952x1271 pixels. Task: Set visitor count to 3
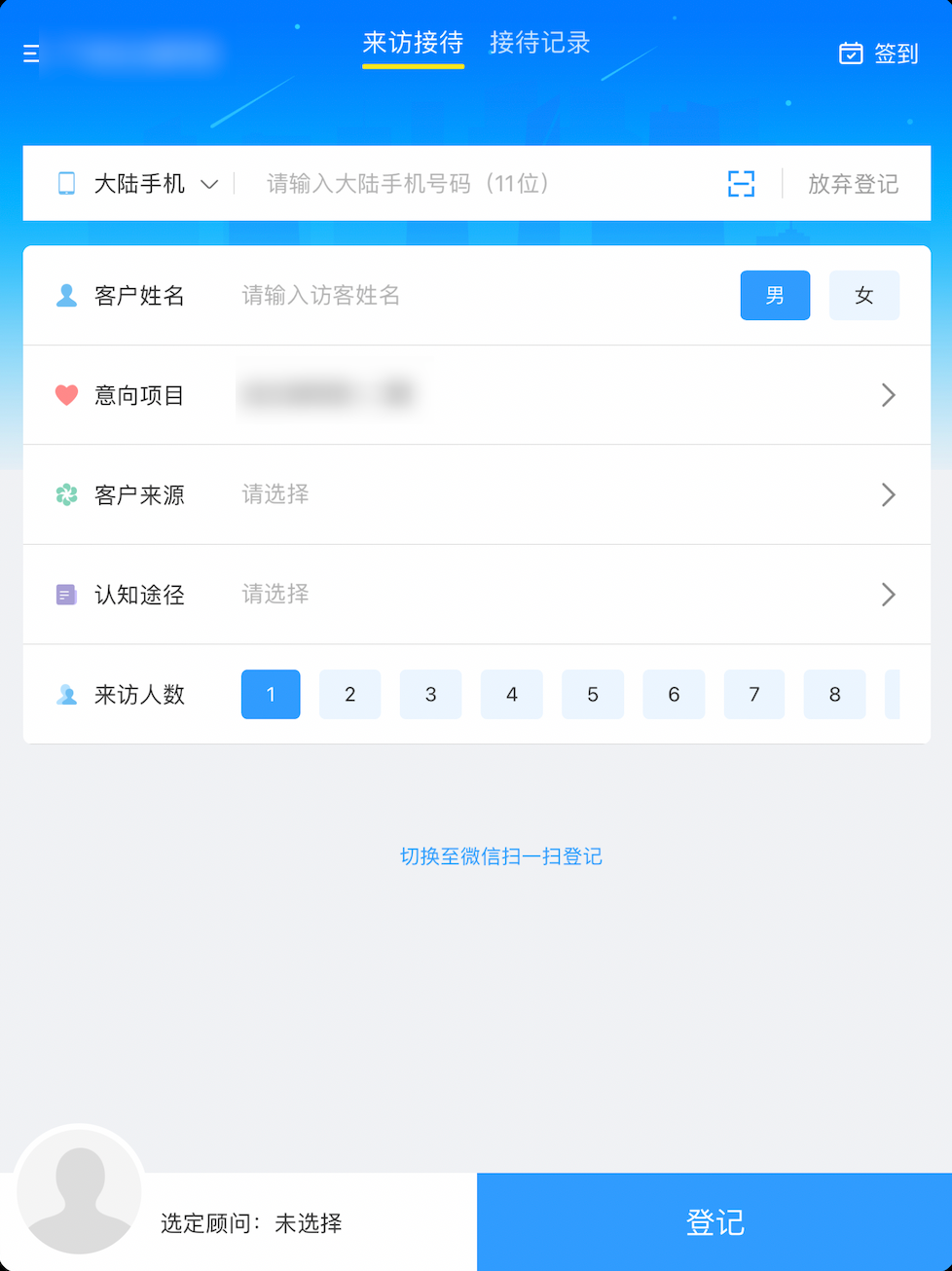pos(430,695)
